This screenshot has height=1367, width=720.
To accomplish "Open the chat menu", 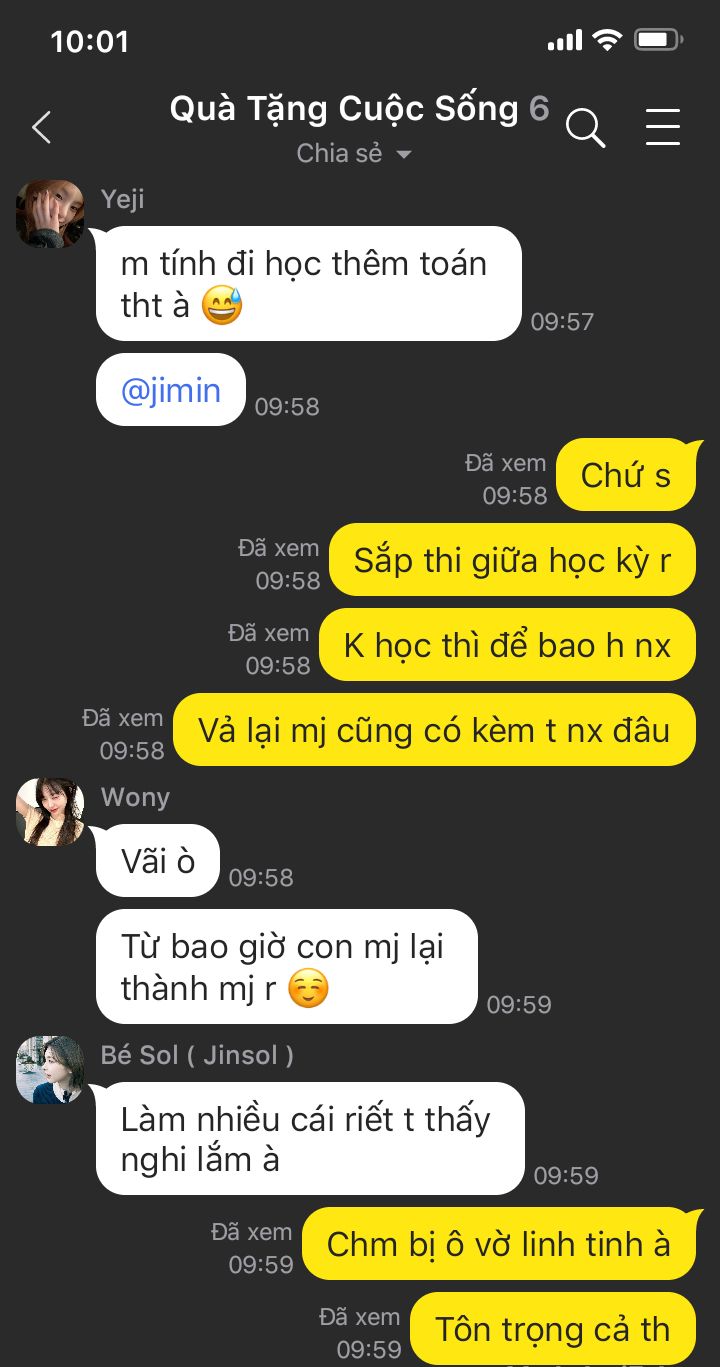I will tap(662, 128).
